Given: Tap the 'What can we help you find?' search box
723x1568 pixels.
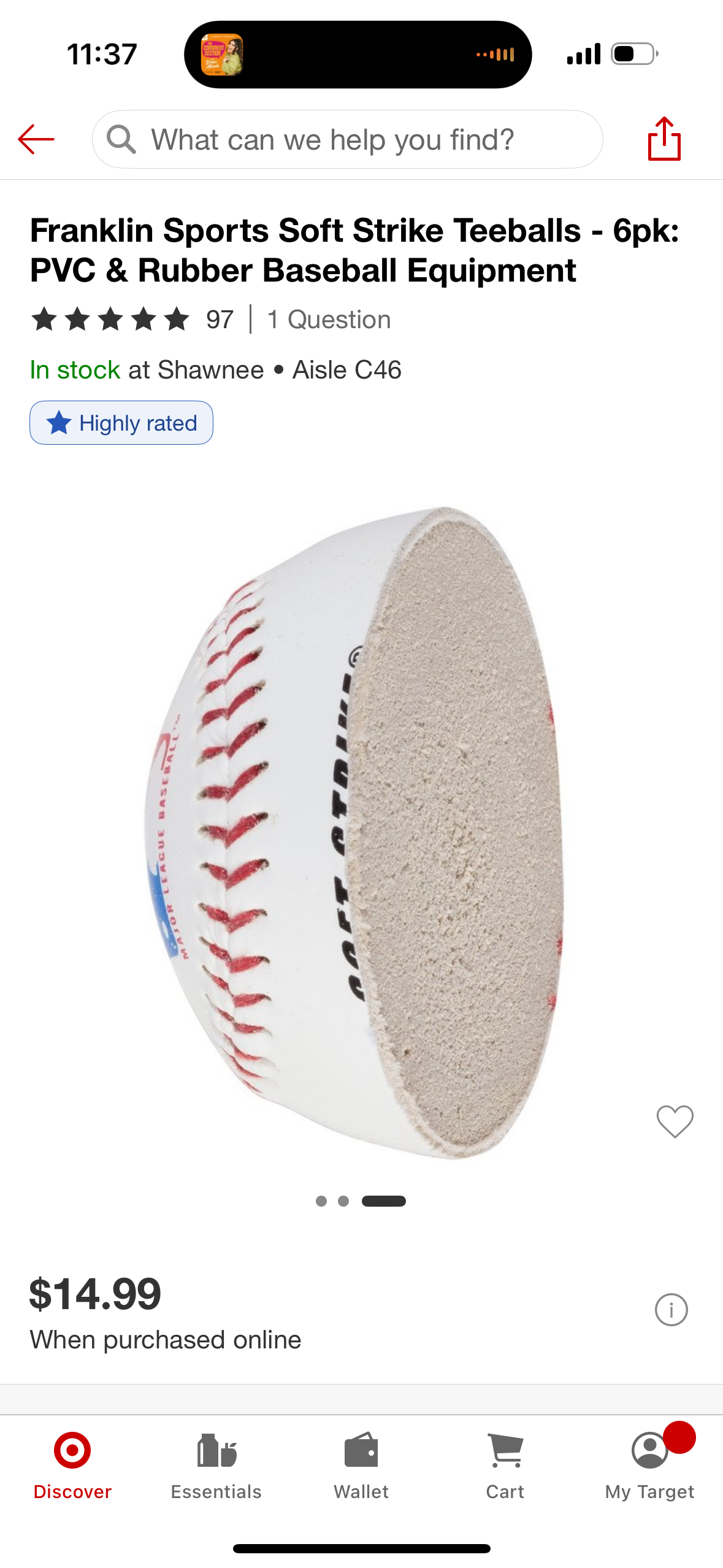Looking at the screenshot, I should [x=347, y=139].
